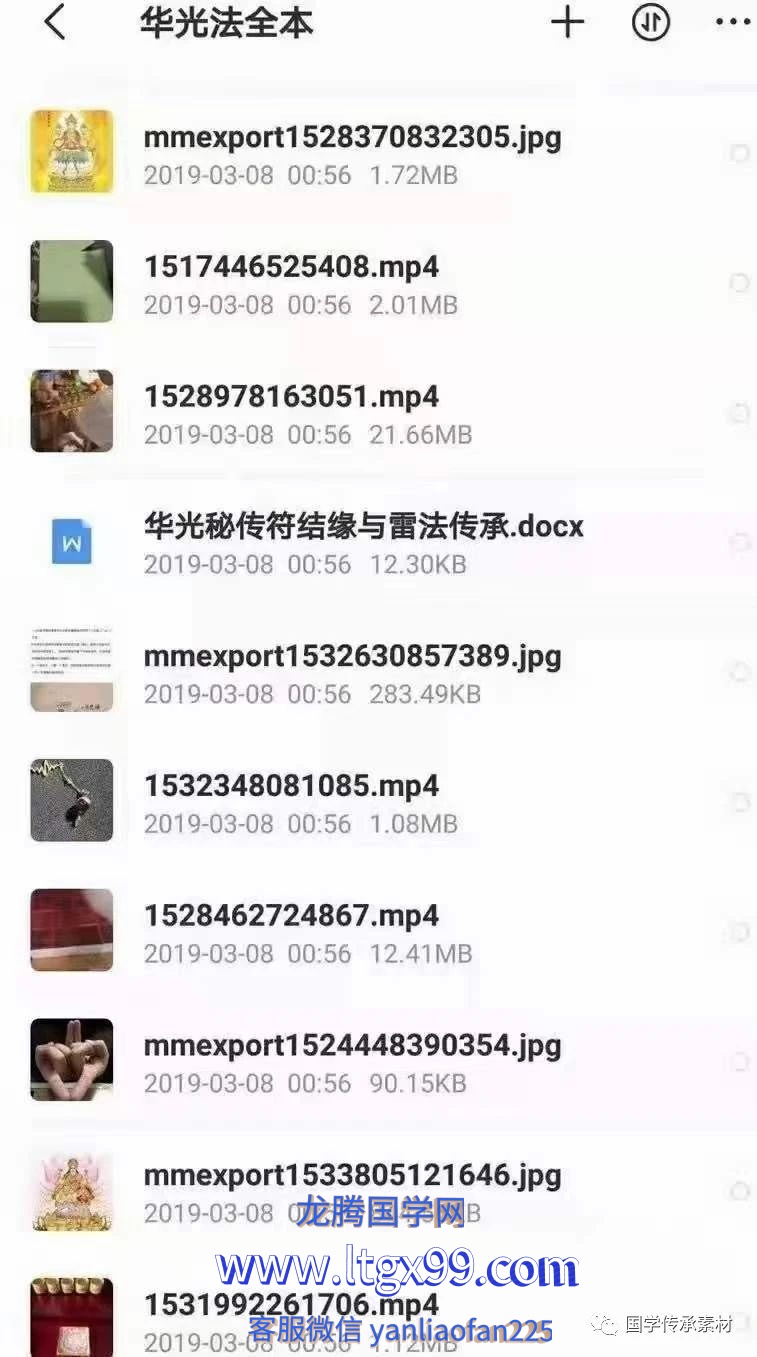Screen dimensions: 757x1357
Task: Mark 1528462724867.mp4 as selected
Action: coord(739,932)
